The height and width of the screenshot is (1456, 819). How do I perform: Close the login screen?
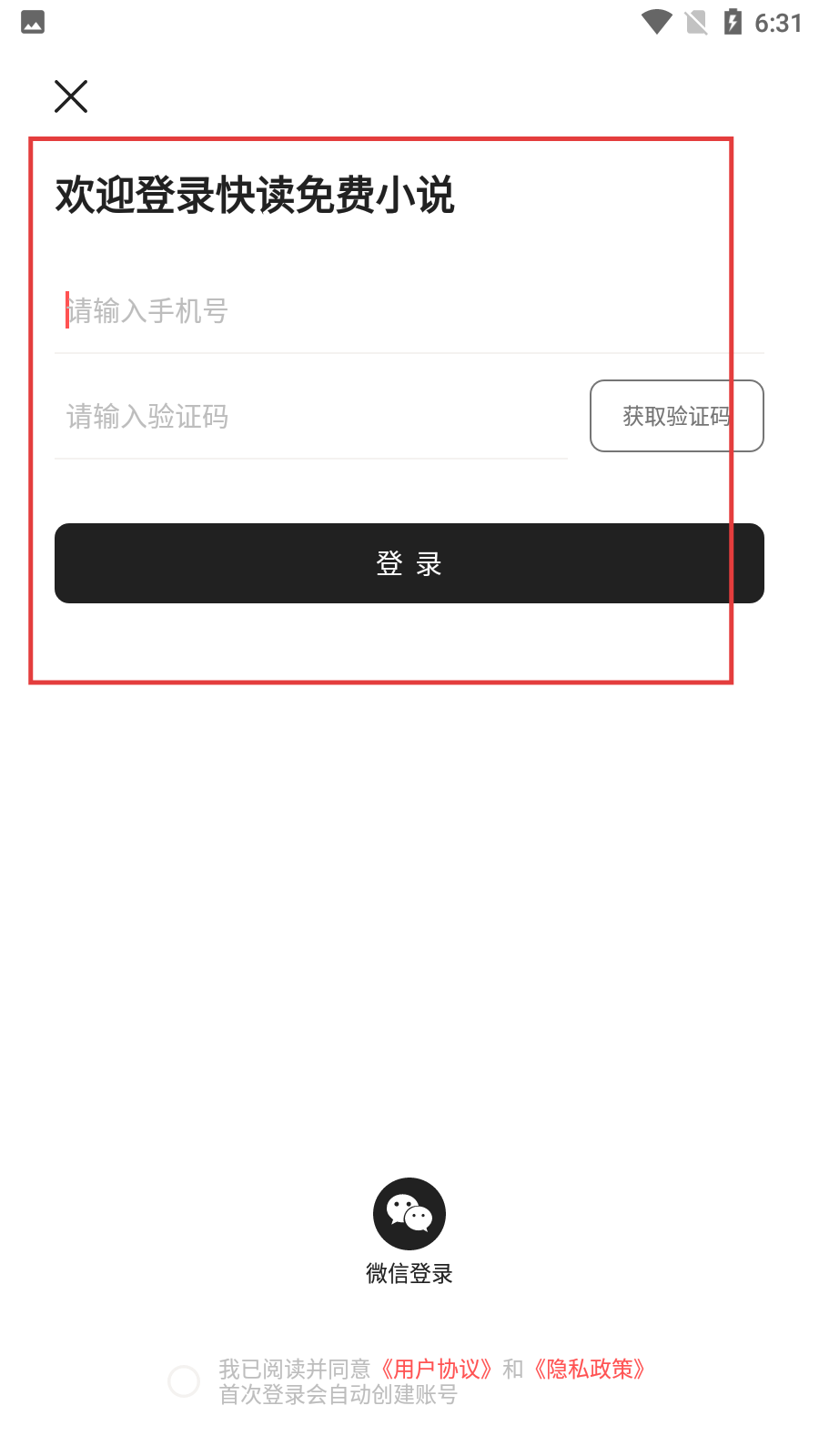coord(71,96)
